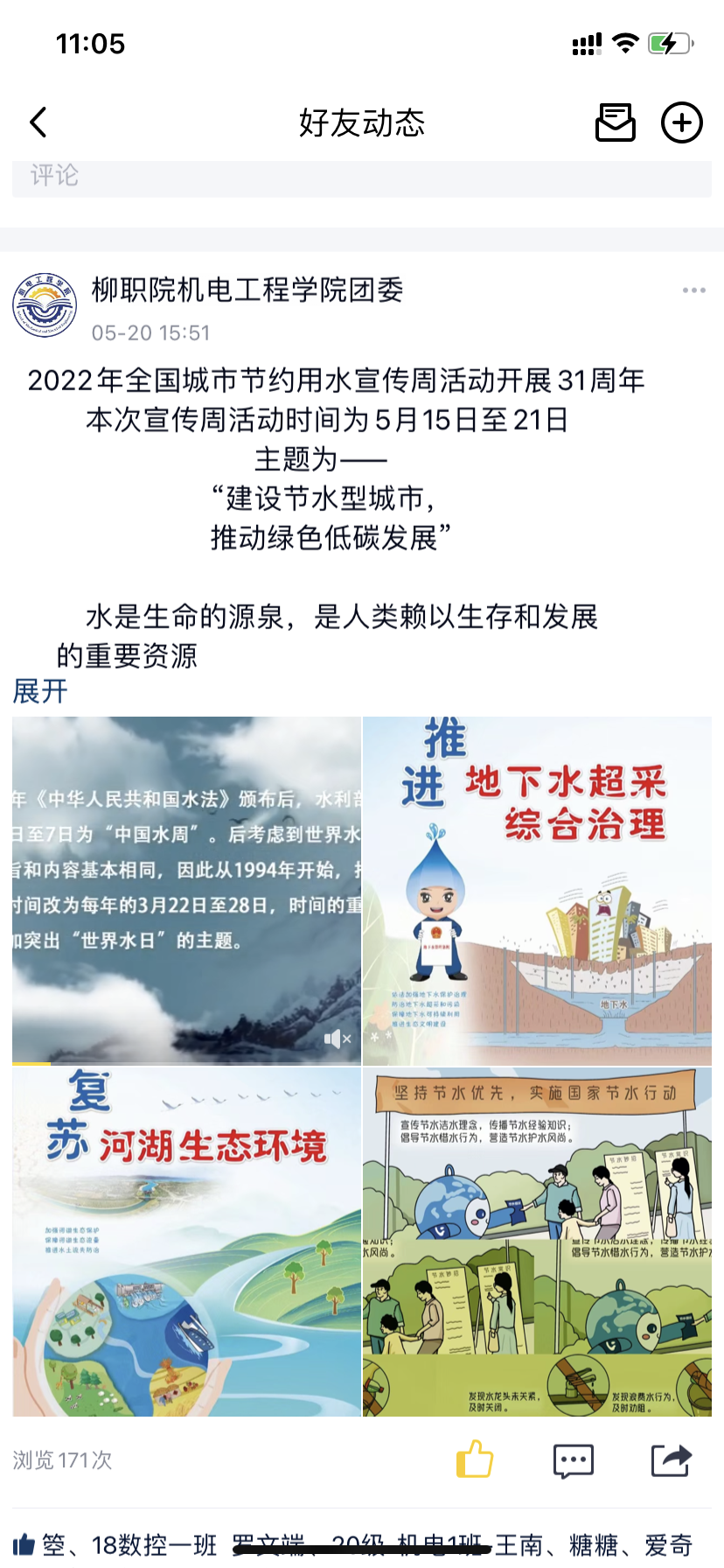Open the 坚持节水优先 comic image
Image resolution: width=724 pixels, height=1568 pixels.
(x=537, y=1241)
